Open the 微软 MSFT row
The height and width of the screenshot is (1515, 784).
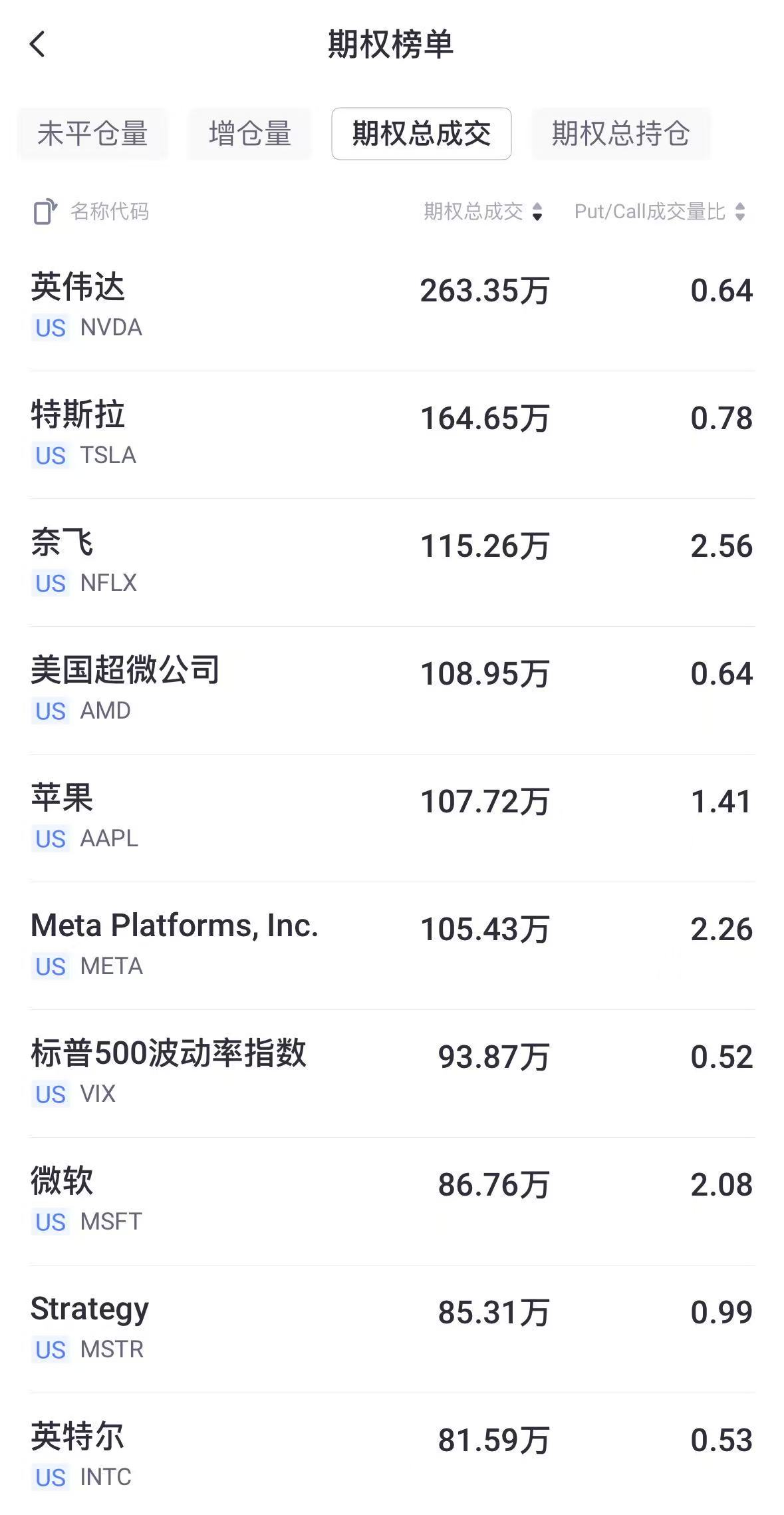[392, 1200]
